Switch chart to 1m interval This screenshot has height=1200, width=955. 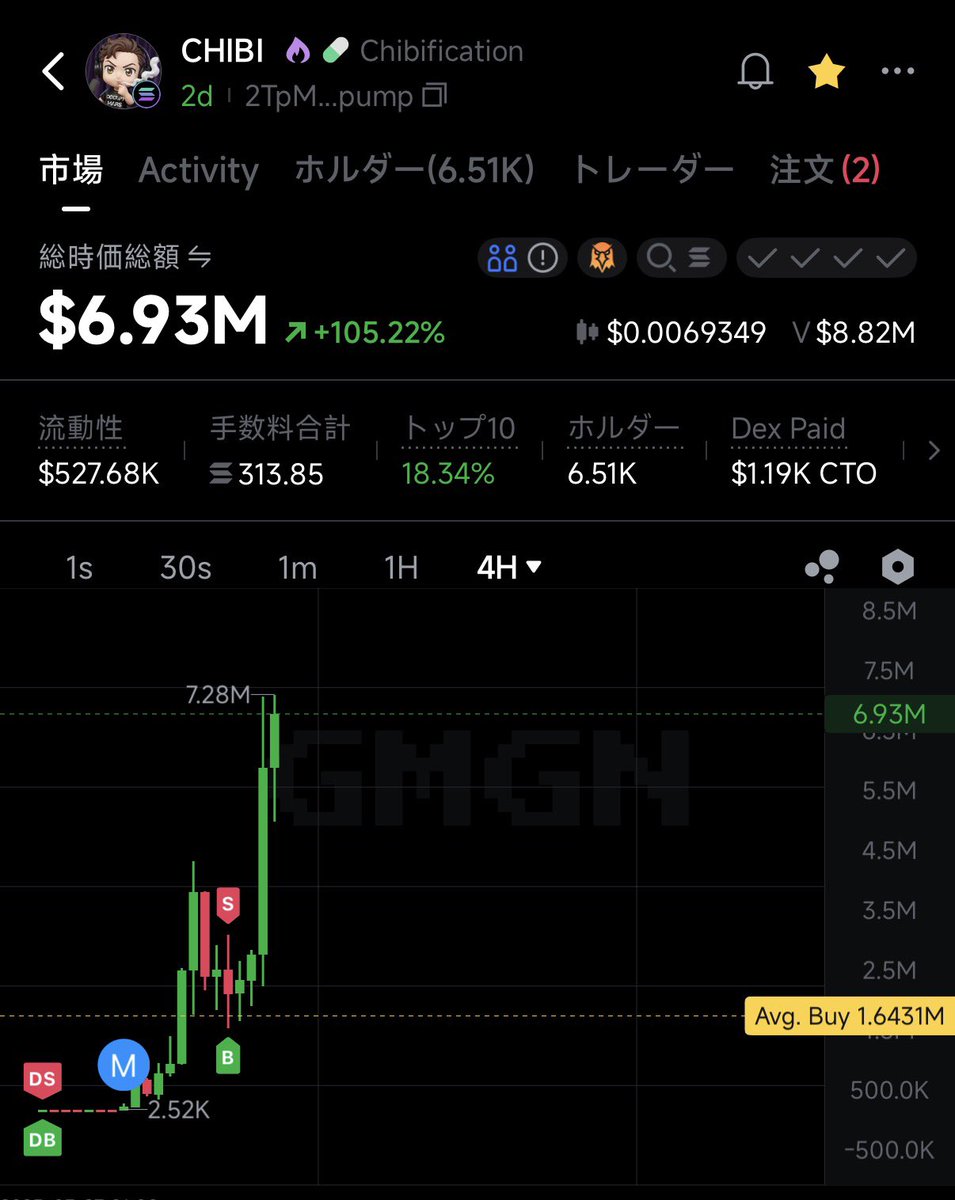coord(297,568)
